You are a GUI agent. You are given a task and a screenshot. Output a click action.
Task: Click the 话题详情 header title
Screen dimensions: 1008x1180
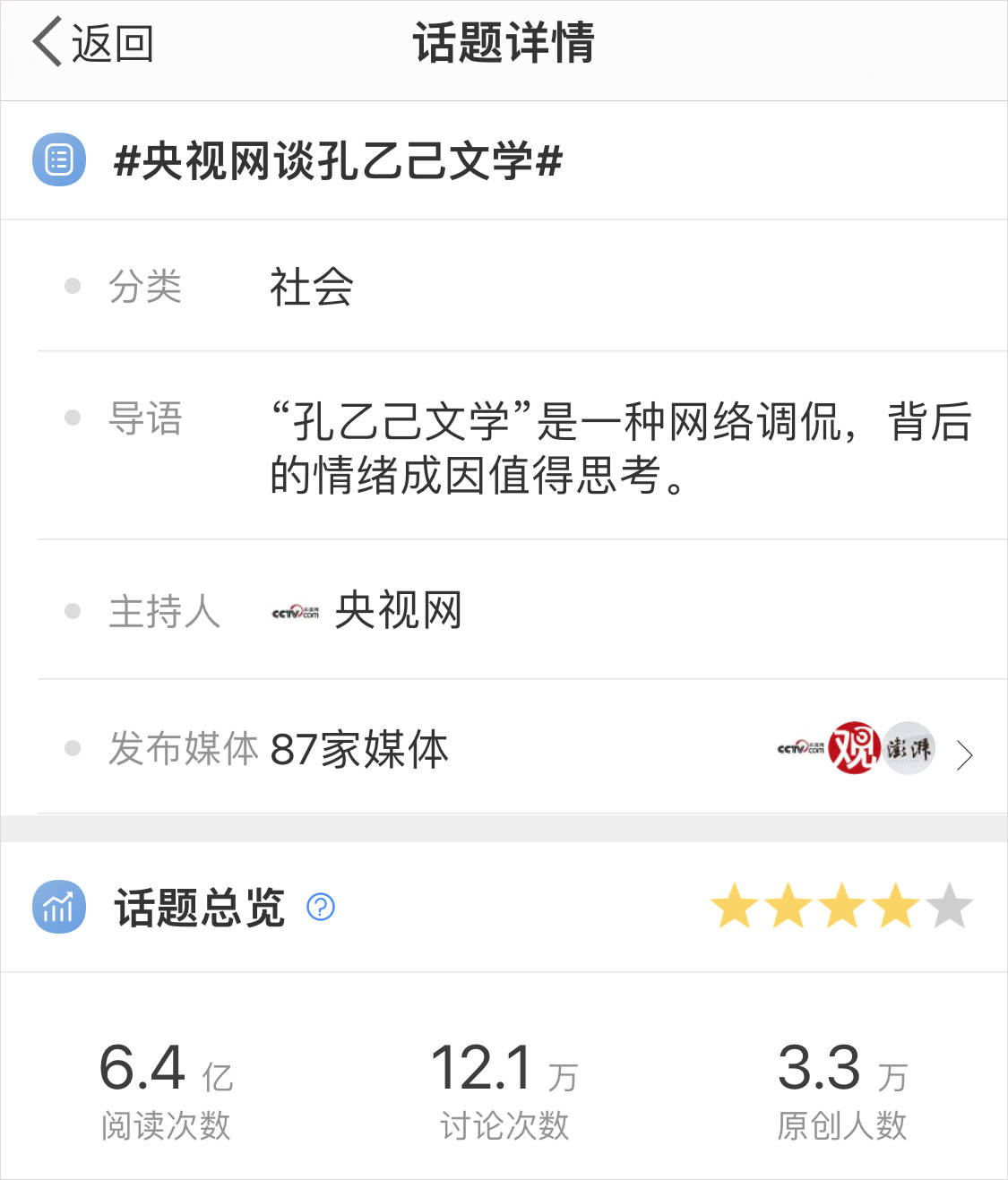[504, 44]
